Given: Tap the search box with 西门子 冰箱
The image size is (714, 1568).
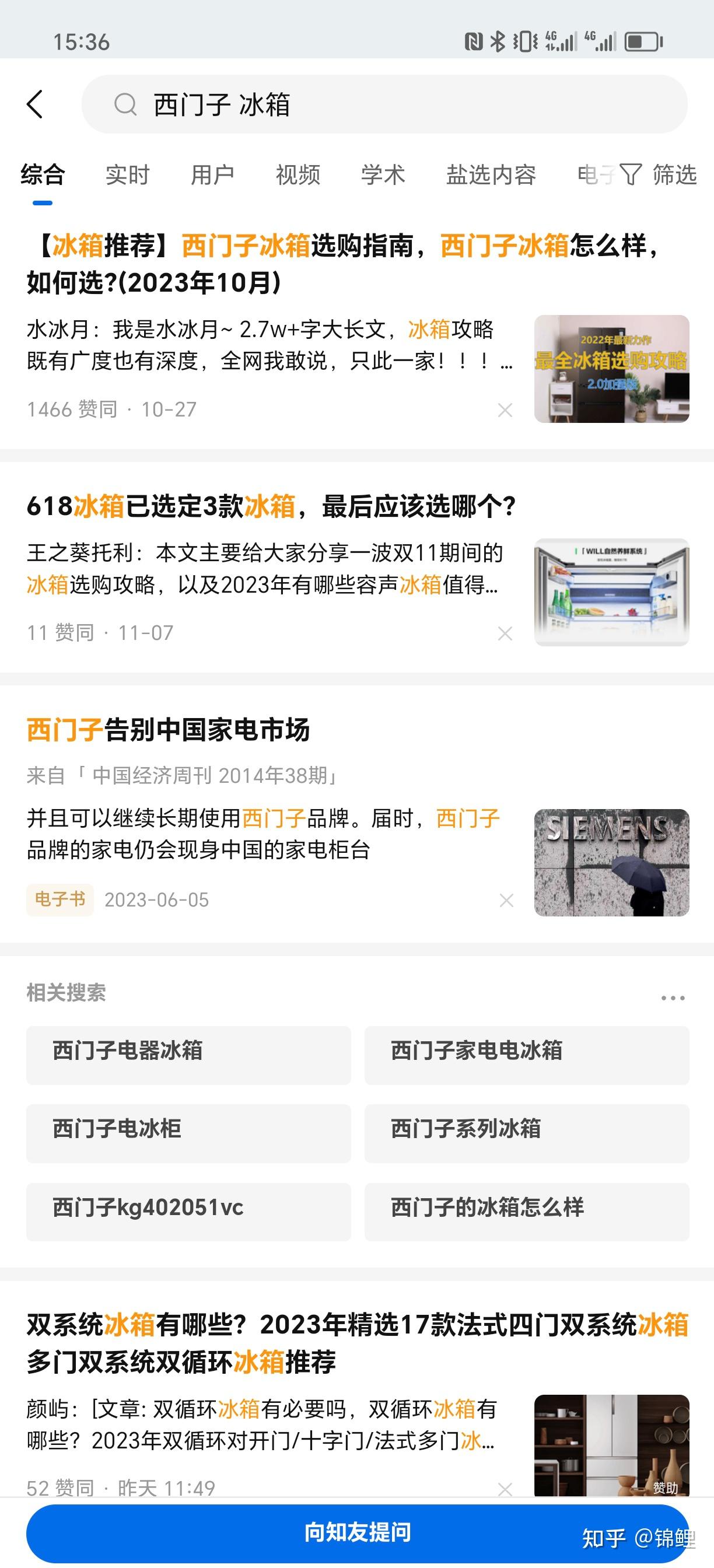Looking at the screenshot, I should pos(384,104).
